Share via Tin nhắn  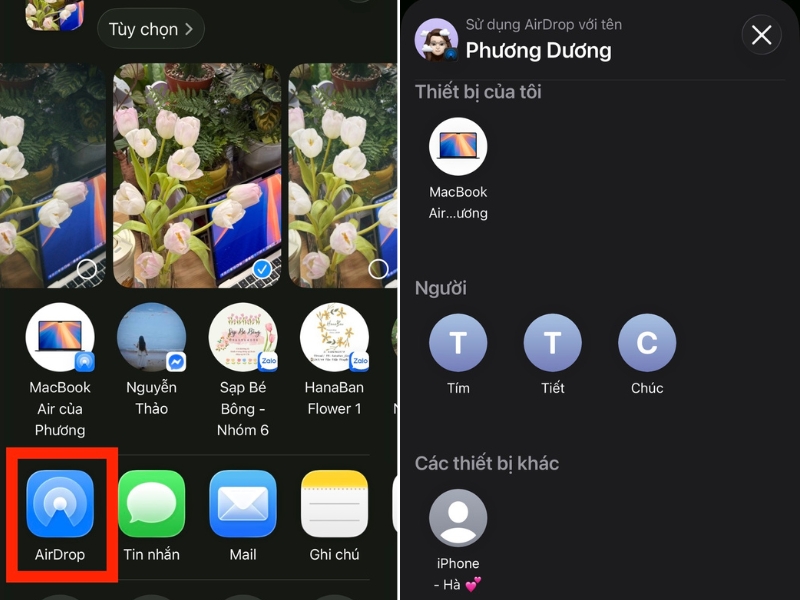click(x=152, y=504)
